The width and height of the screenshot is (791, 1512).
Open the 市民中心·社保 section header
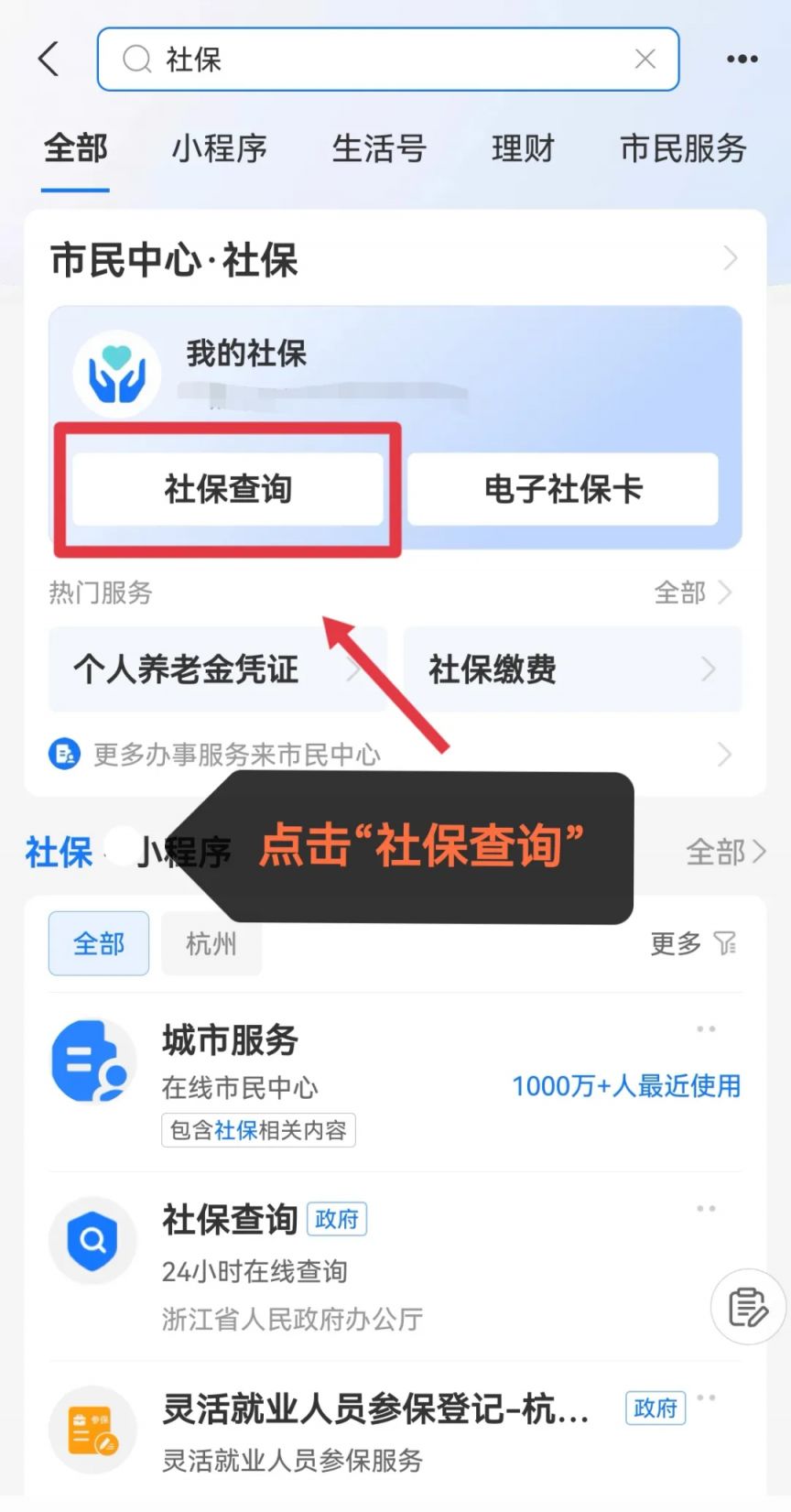[394, 260]
